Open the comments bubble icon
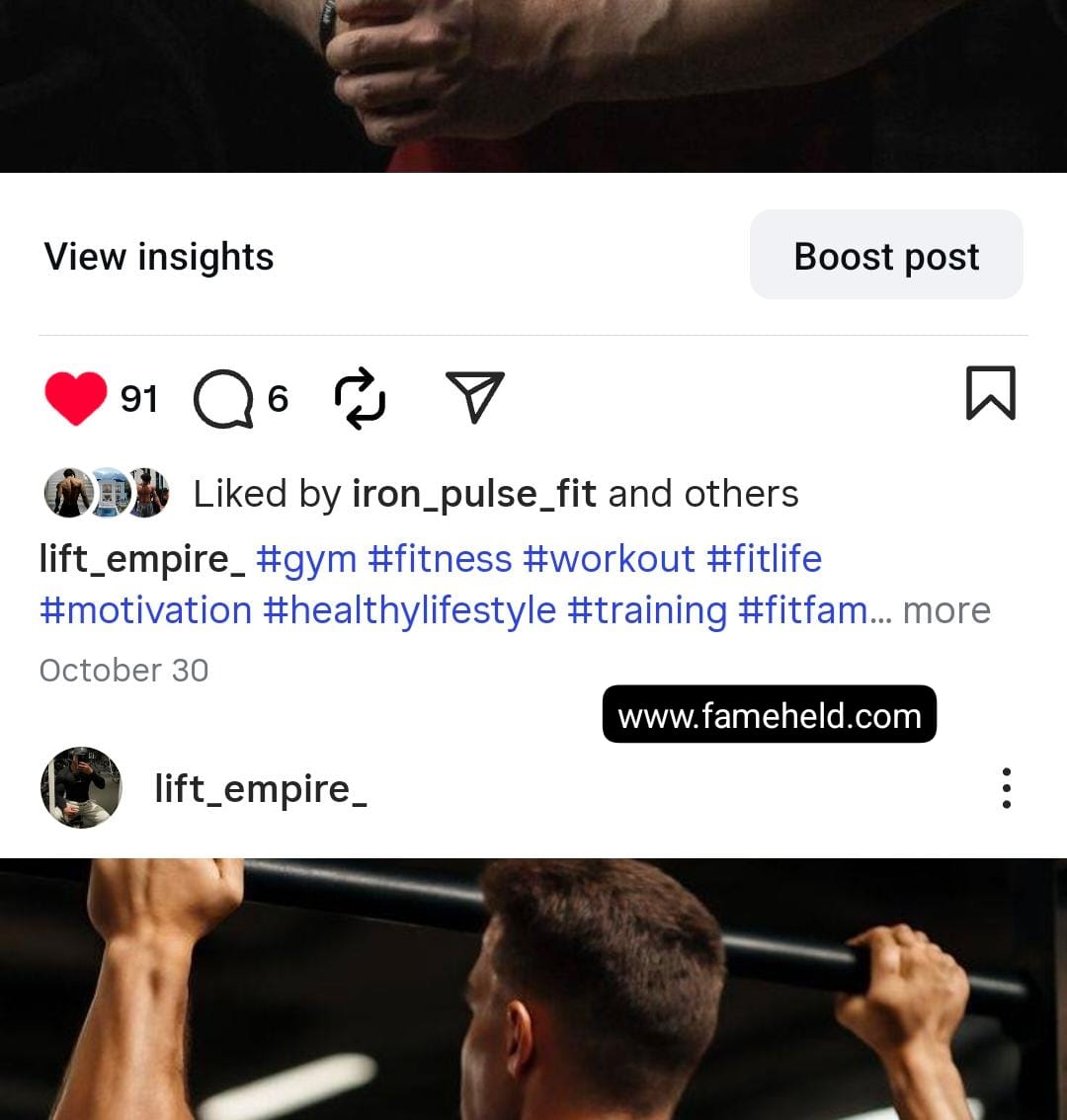1067x1120 pixels. [222, 399]
